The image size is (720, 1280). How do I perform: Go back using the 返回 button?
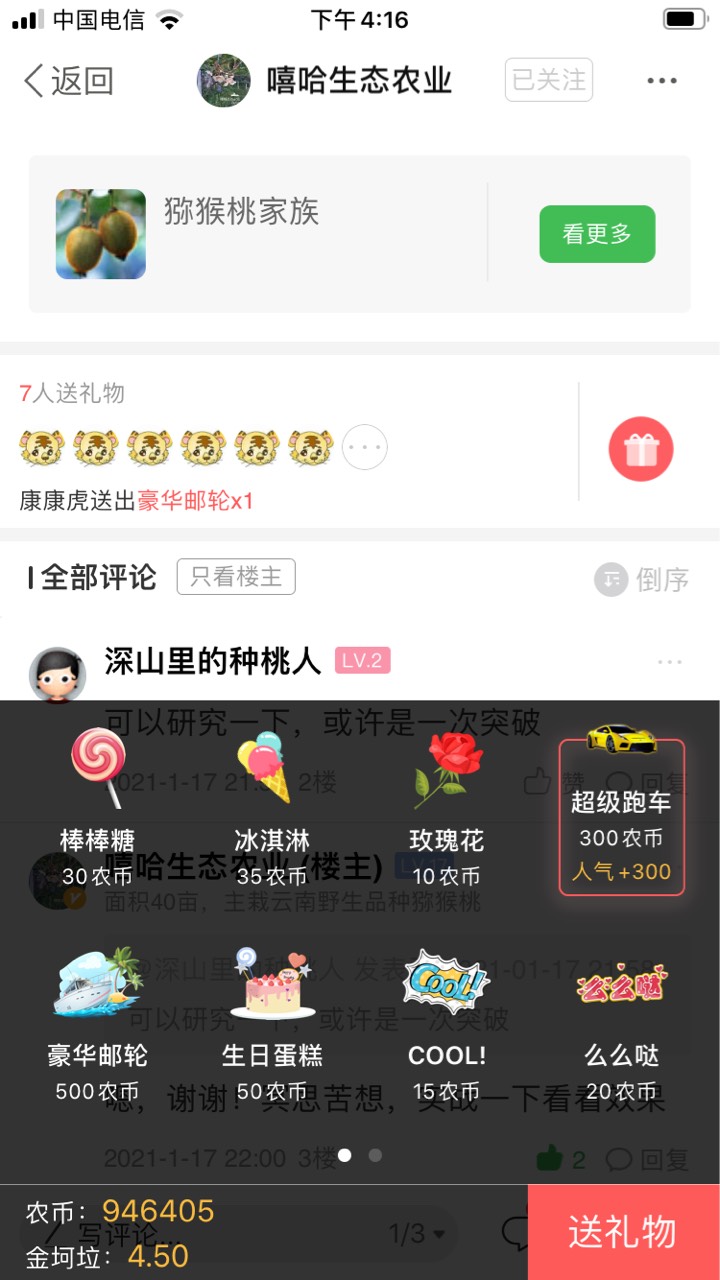pyautogui.click(x=68, y=81)
